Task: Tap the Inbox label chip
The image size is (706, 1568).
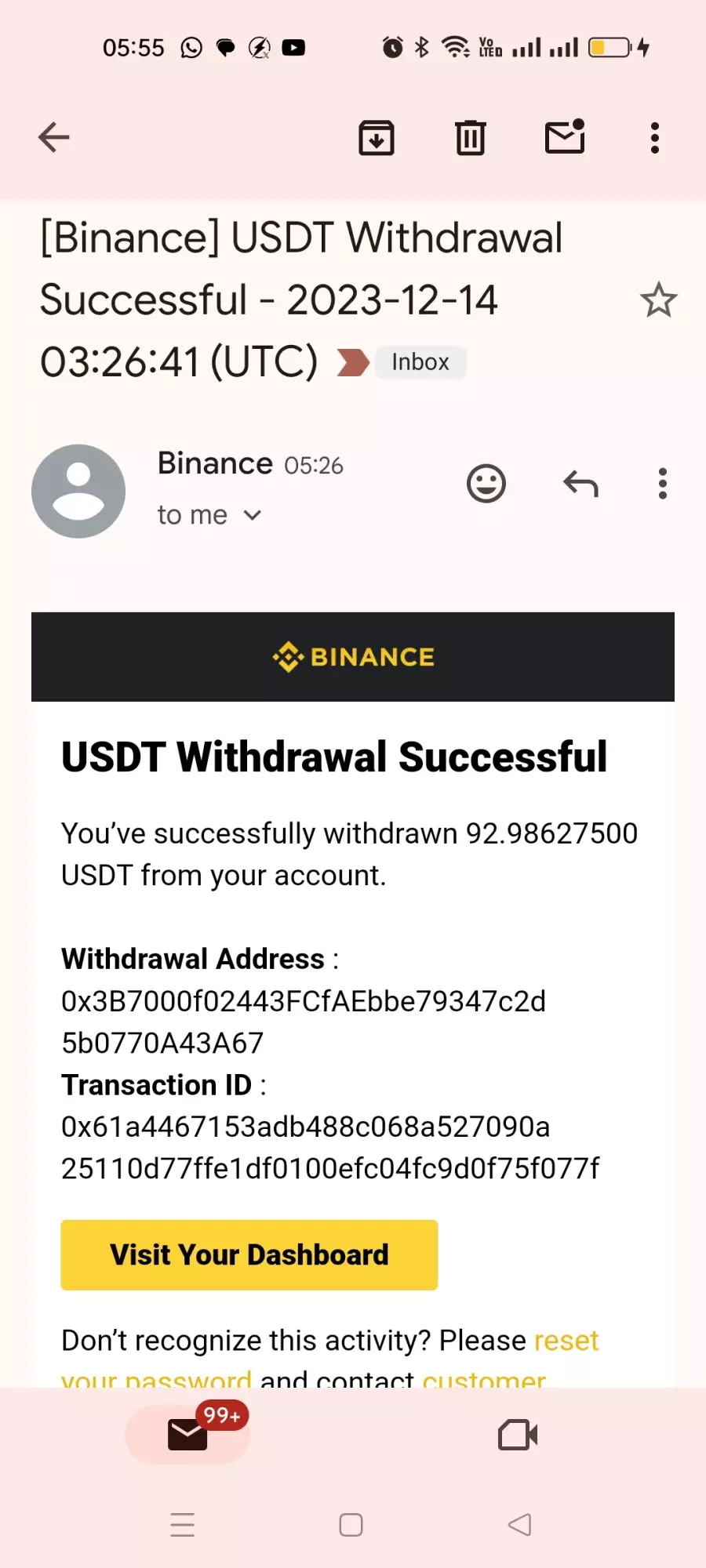Action: [x=420, y=362]
